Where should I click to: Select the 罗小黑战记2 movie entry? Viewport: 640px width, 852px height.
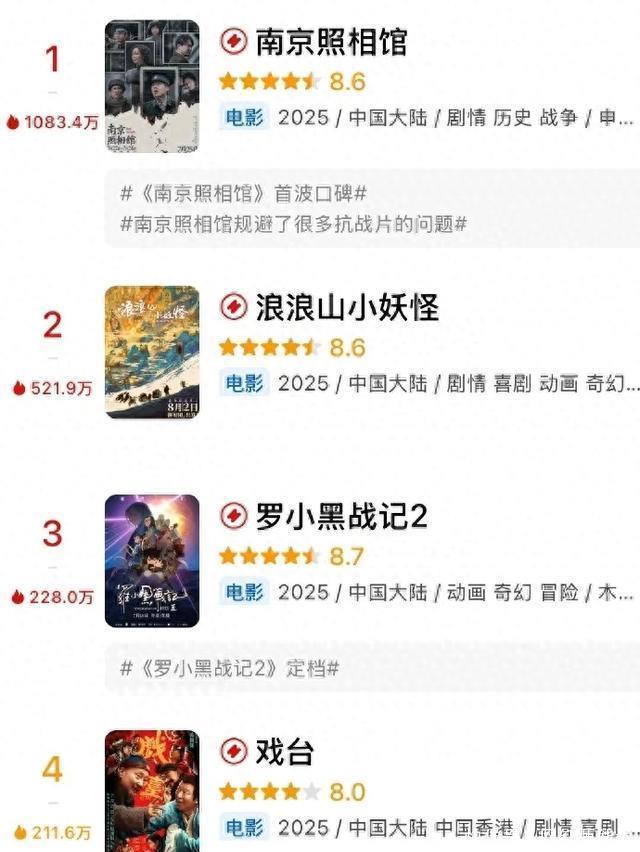[341, 516]
